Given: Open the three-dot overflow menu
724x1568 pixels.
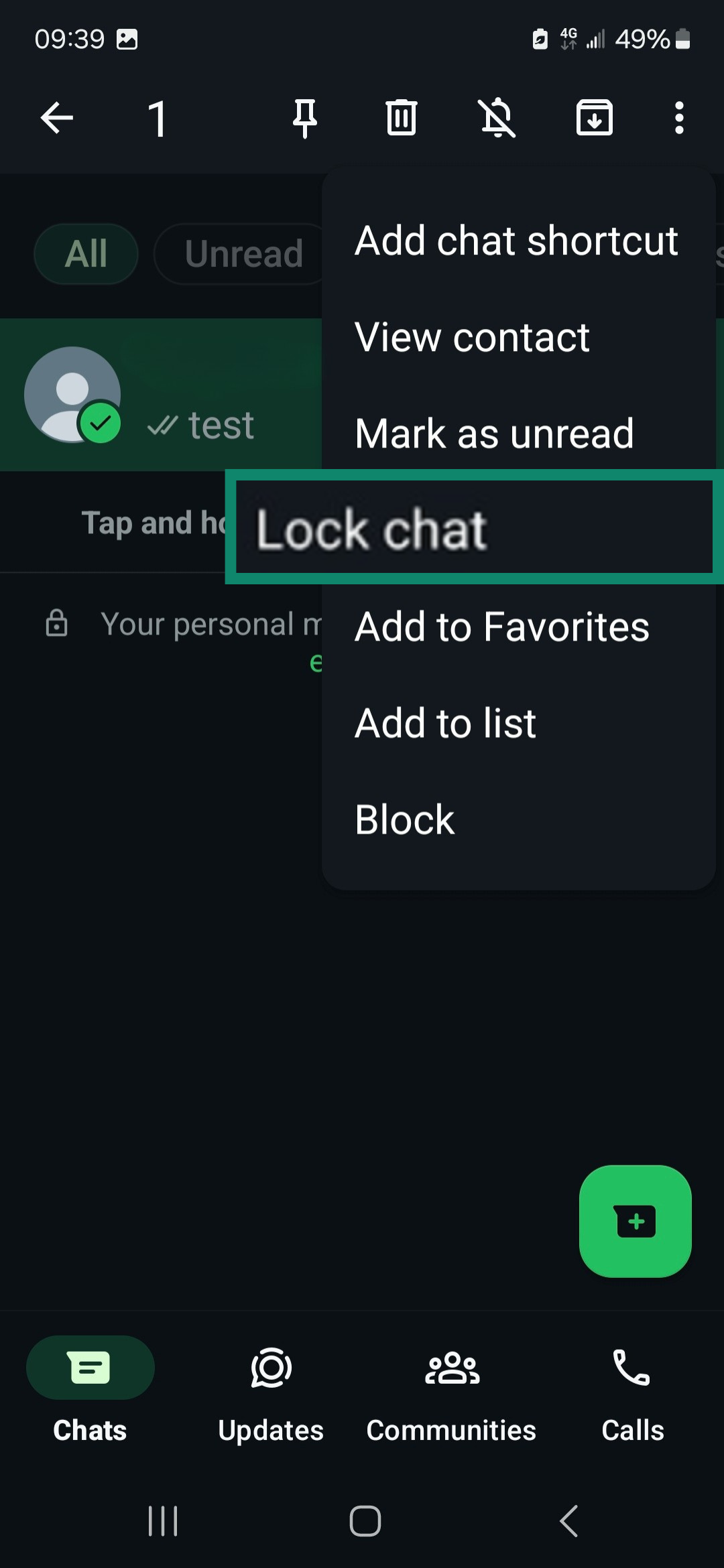Looking at the screenshot, I should [678, 117].
